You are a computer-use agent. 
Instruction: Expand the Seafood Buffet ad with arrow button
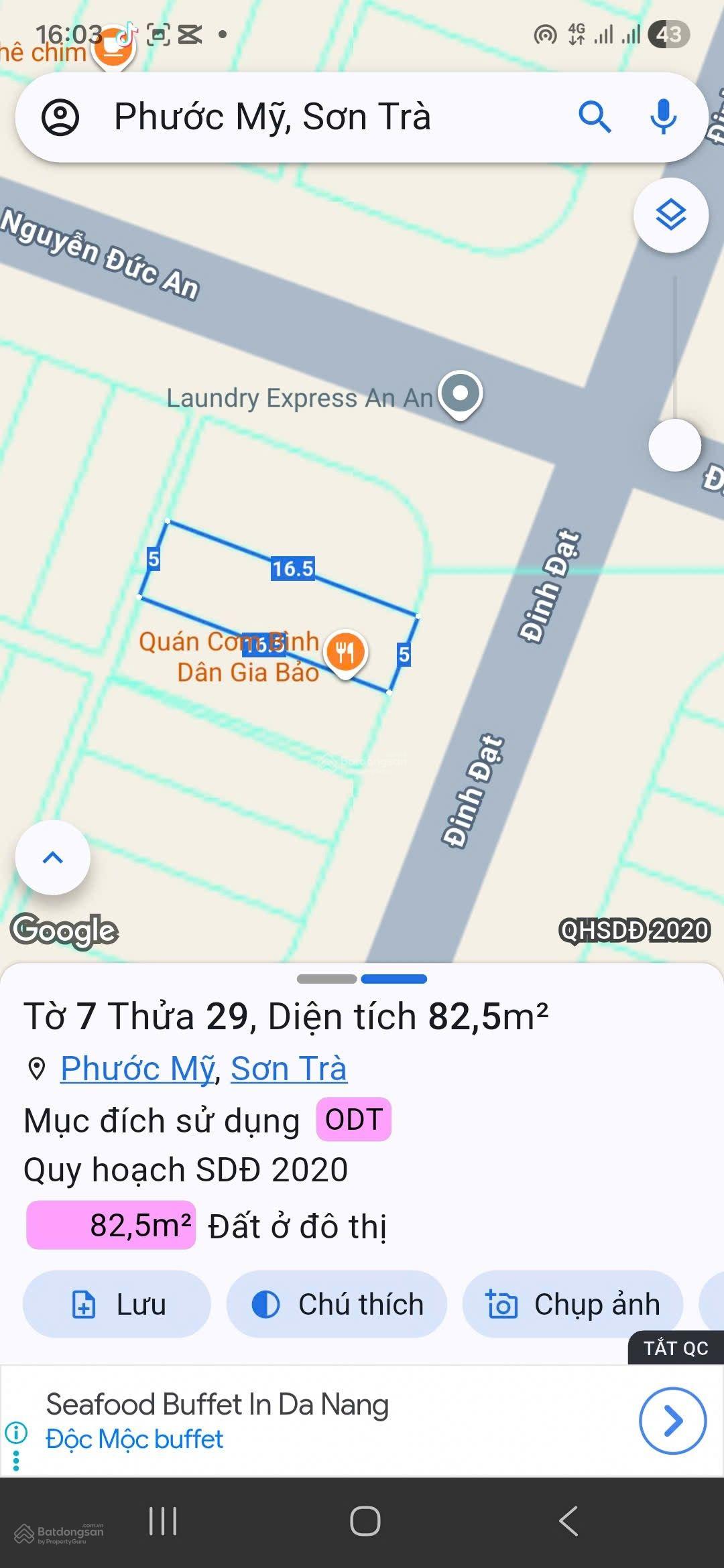672,1420
